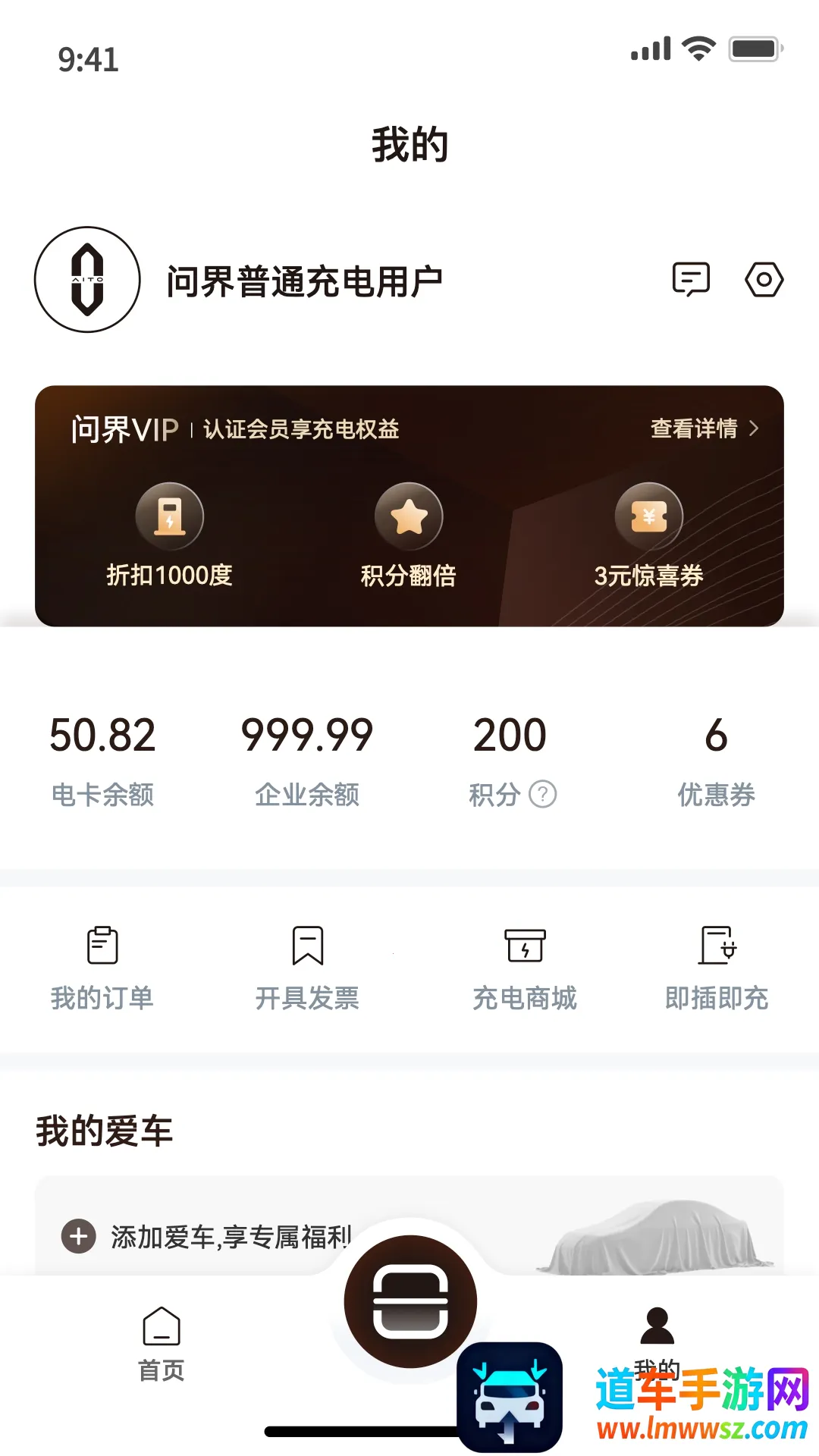Open 开具发票 invoicing

(307, 968)
